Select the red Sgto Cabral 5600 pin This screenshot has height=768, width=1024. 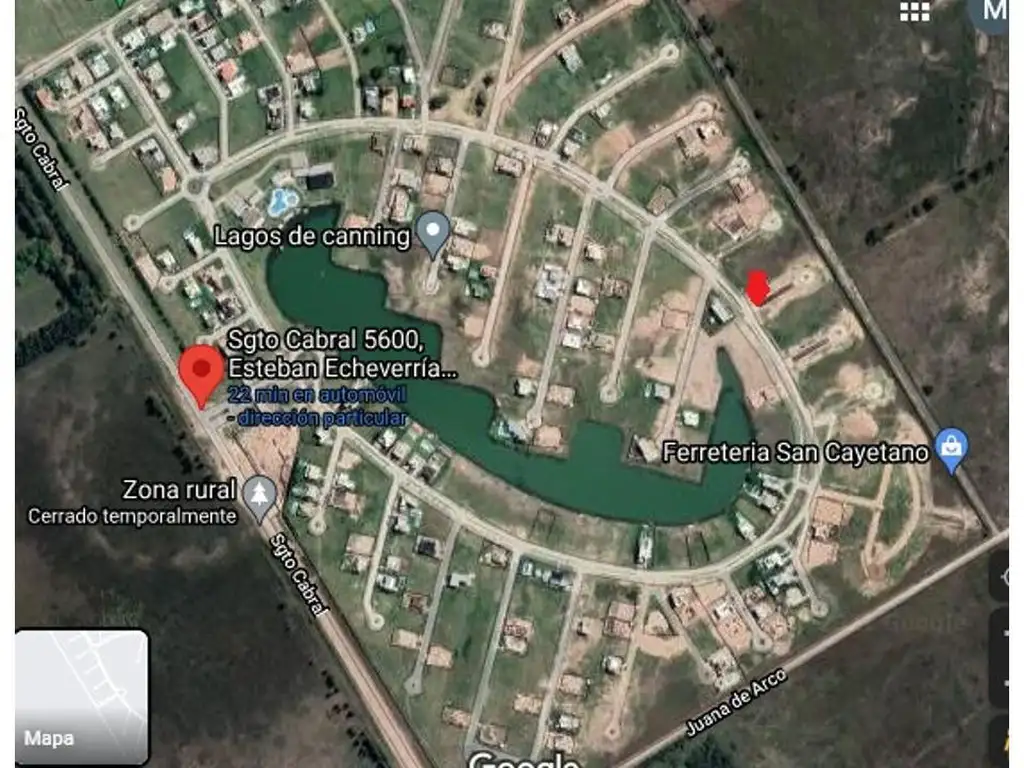[202, 373]
